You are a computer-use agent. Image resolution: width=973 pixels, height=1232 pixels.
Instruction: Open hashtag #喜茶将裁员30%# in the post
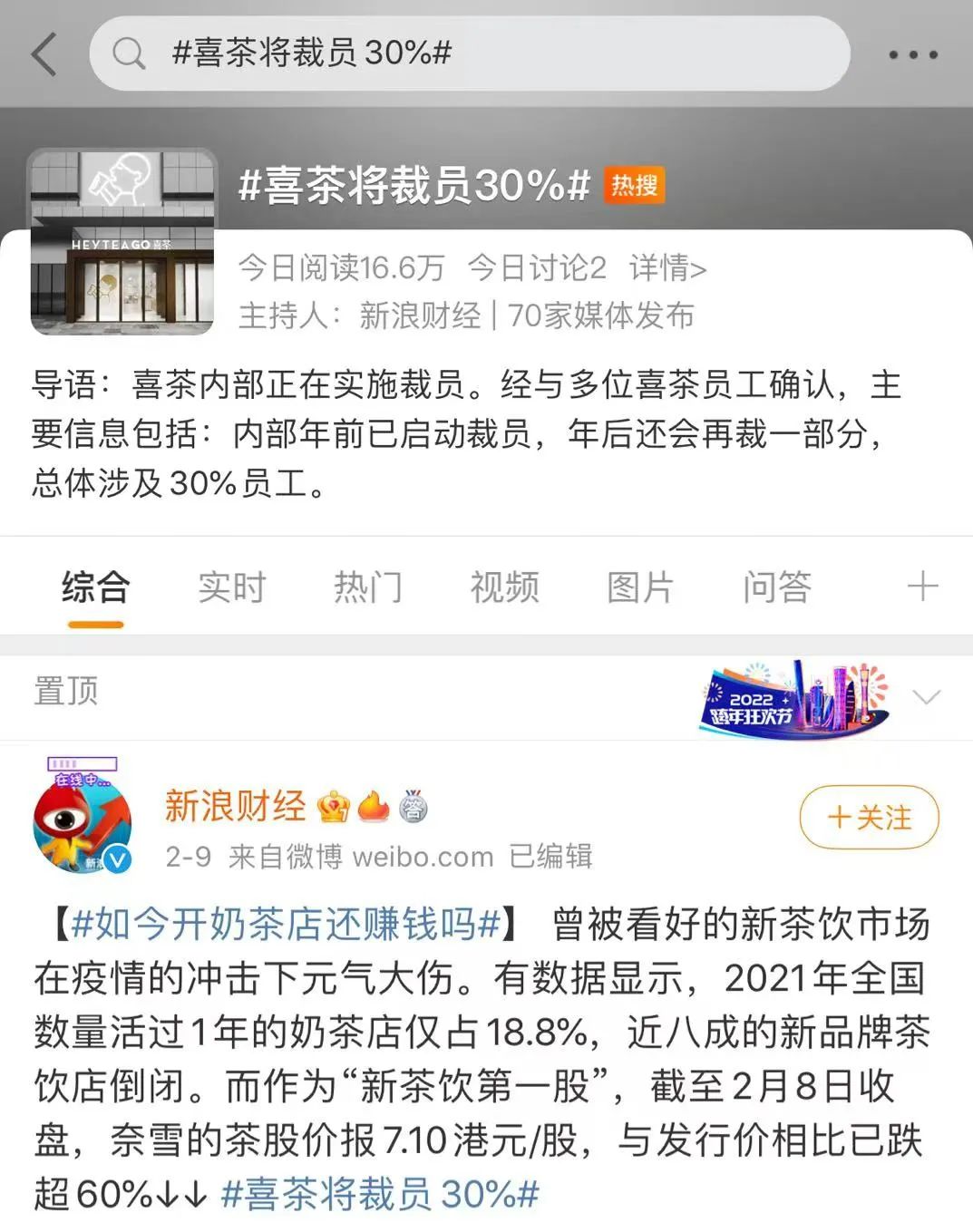(x=380, y=1194)
